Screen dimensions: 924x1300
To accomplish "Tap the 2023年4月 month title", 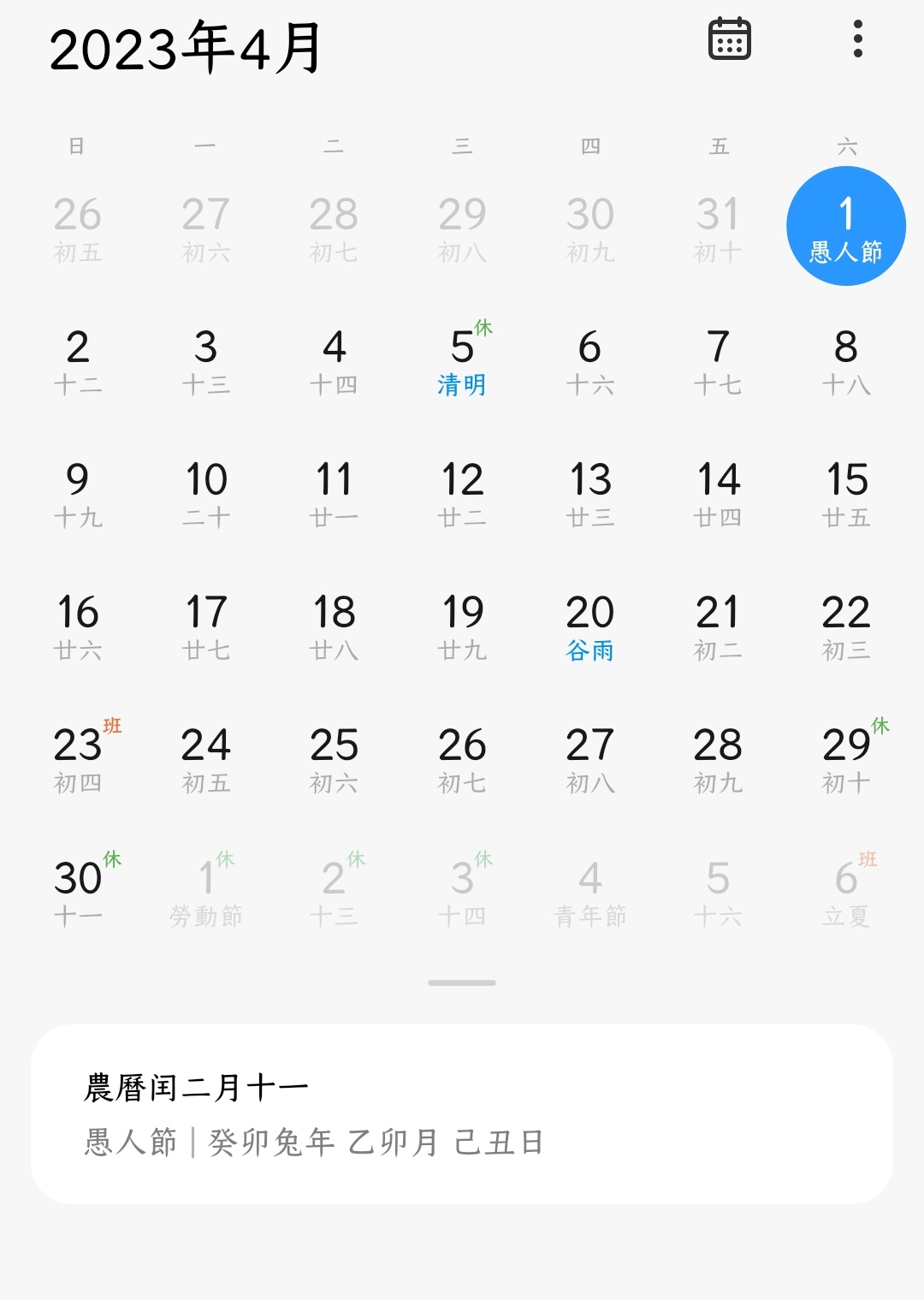I will [185, 49].
